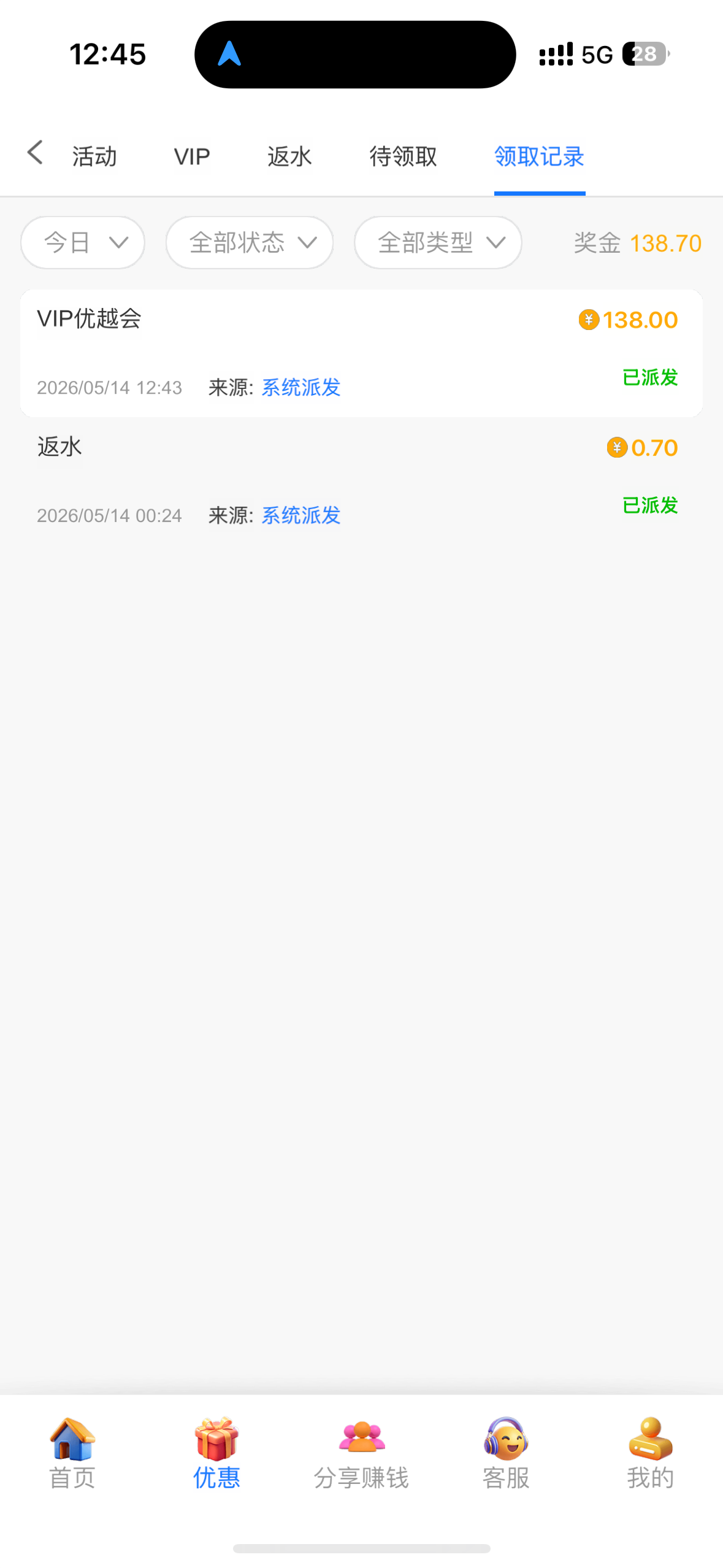Screen dimensions: 723x1568
Task: Open the 返水 0.70 record
Action: click(x=361, y=482)
